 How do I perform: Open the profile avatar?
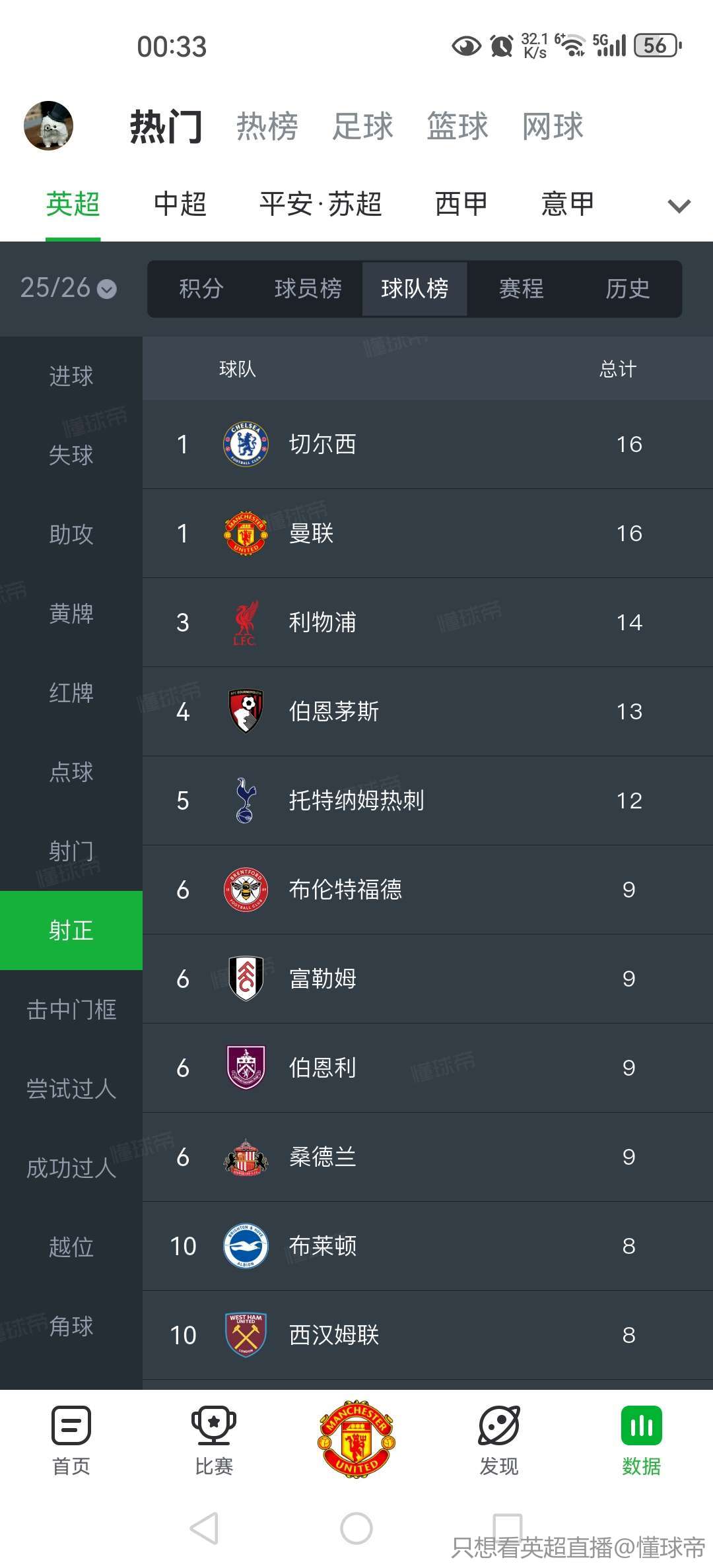click(x=48, y=125)
